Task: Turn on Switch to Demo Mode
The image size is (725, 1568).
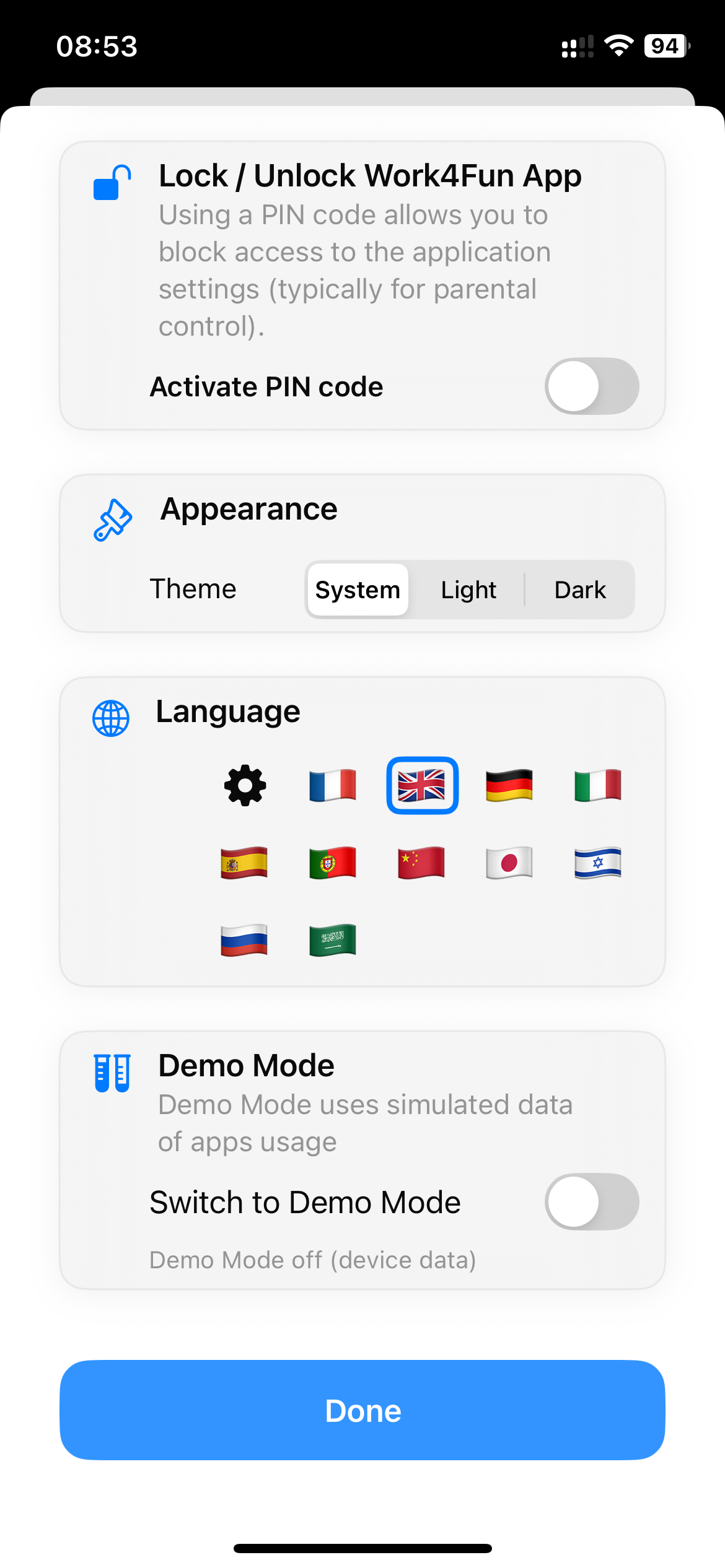Action: (590, 1201)
